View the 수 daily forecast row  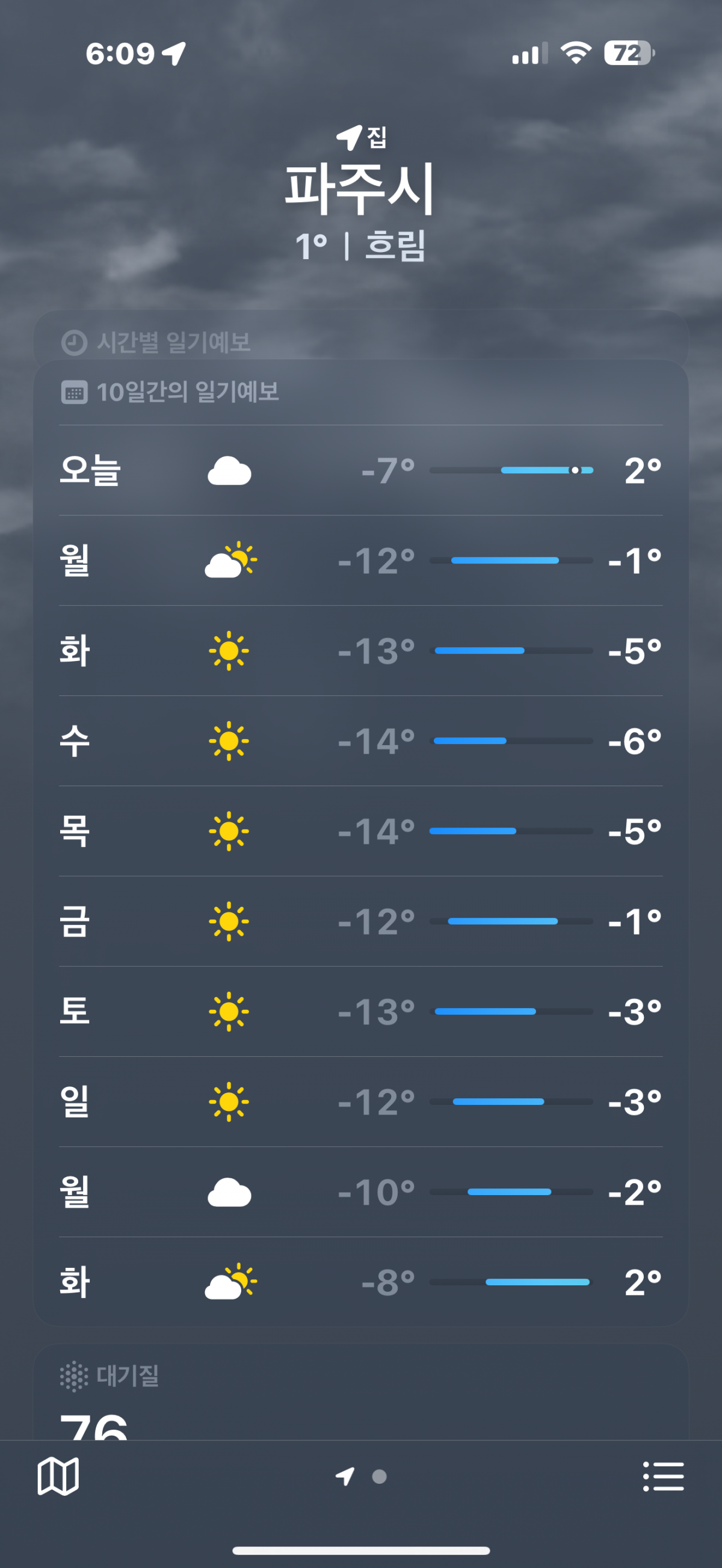[360, 741]
